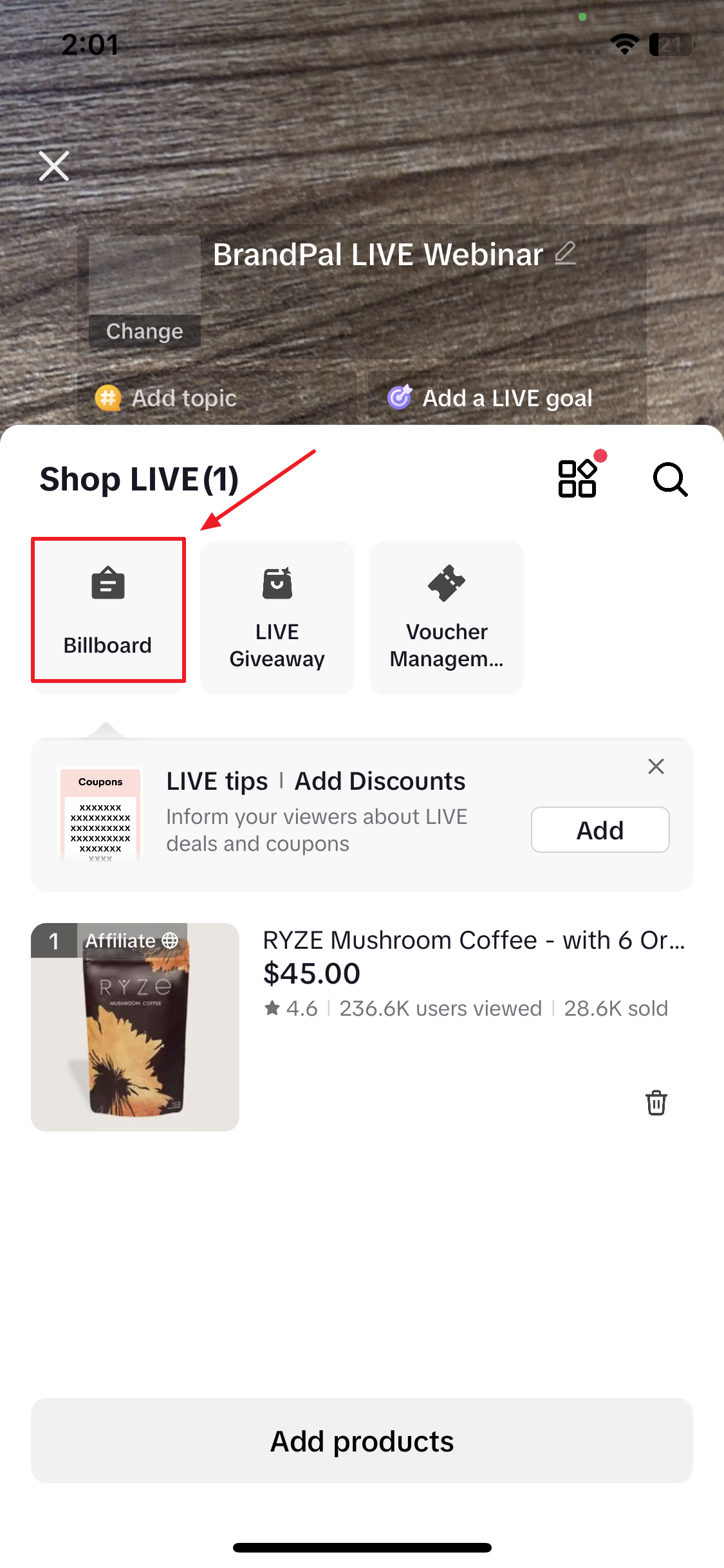Open the RYZE Mushroom Coffee product
The width and height of the screenshot is (724, 1568).
click(x=474, y=940)
